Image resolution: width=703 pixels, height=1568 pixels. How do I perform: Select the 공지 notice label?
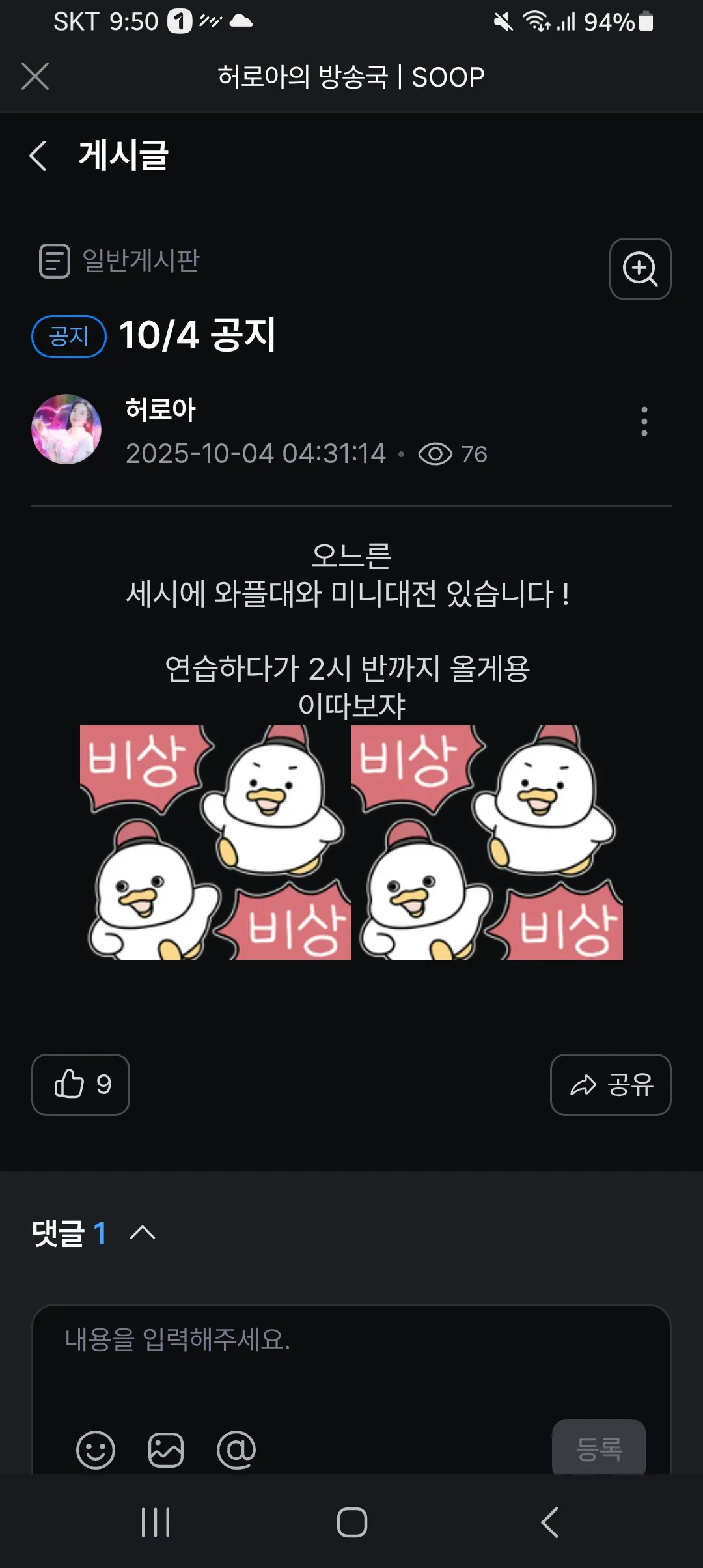(68, 335)
